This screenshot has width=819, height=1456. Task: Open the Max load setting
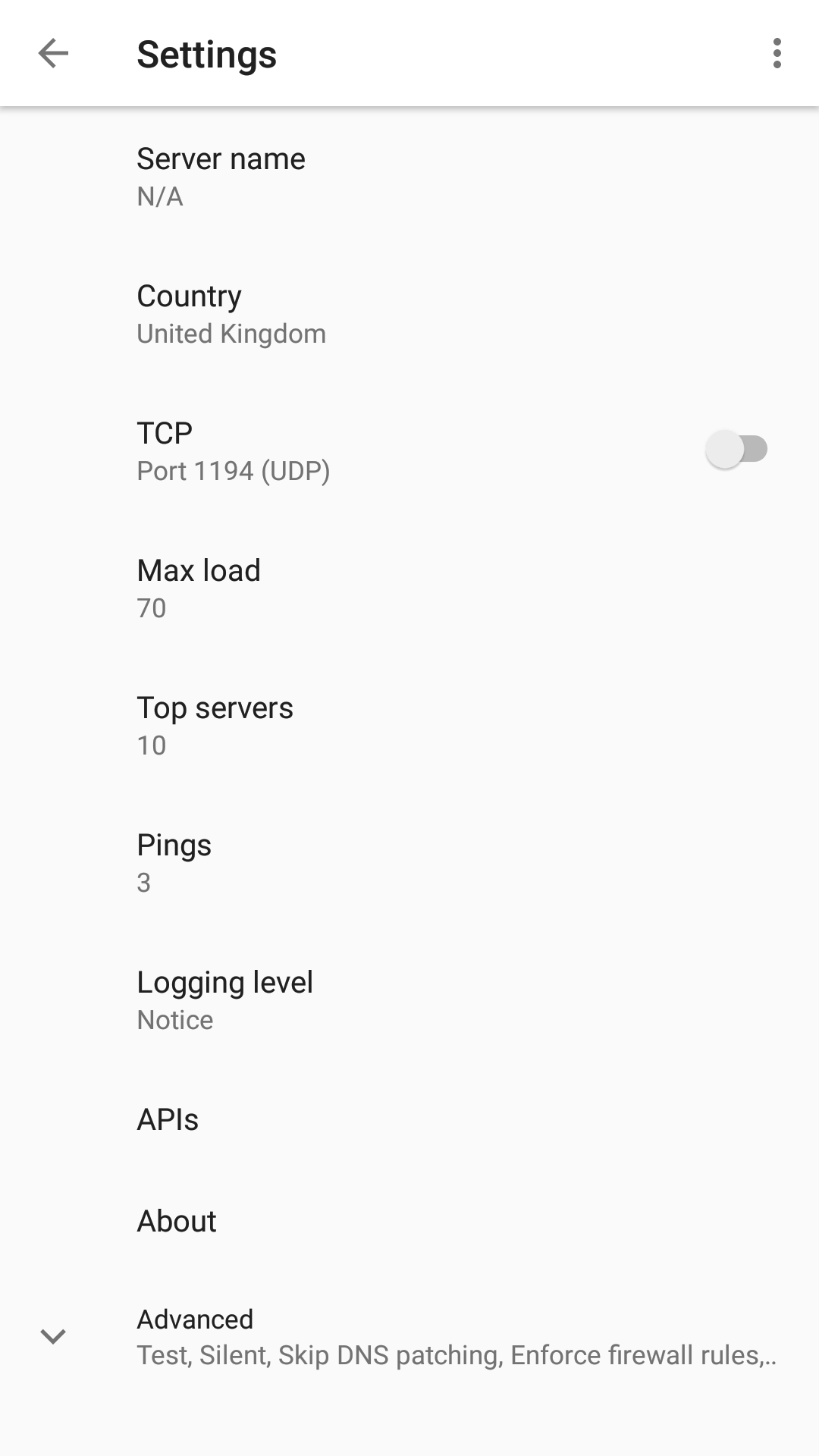409,588
